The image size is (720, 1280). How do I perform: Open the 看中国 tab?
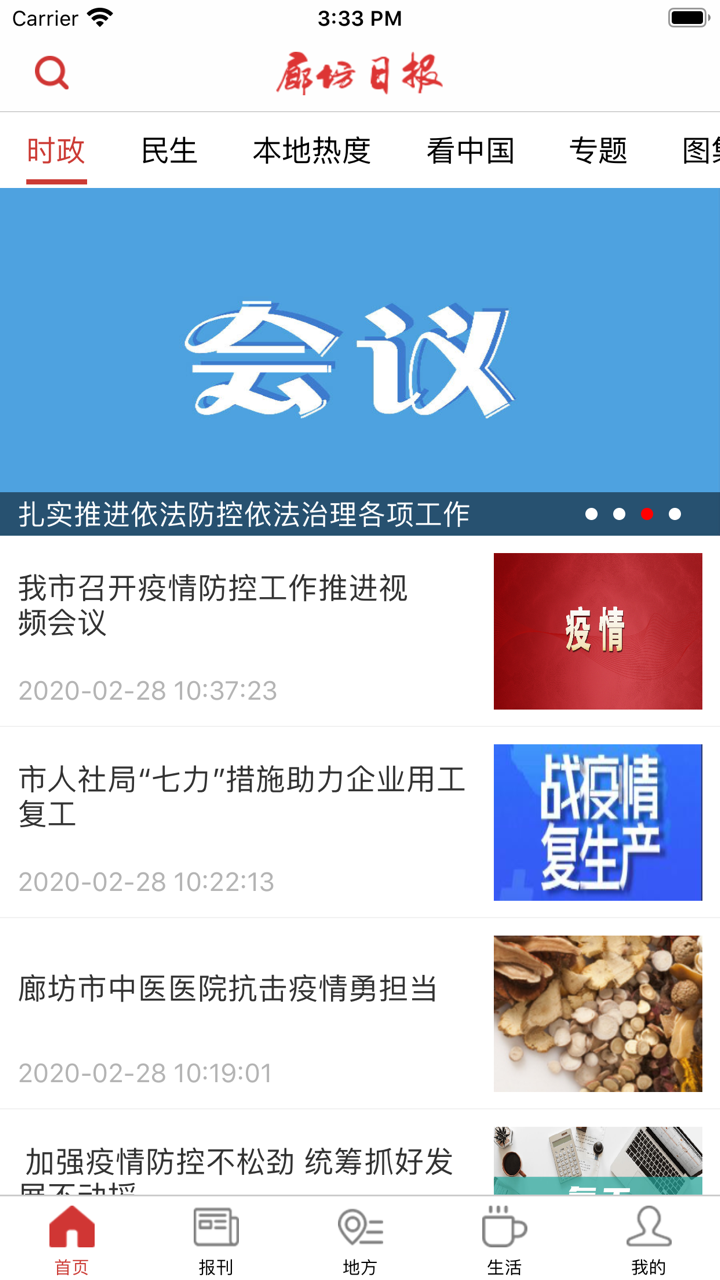tap(470, 150)
